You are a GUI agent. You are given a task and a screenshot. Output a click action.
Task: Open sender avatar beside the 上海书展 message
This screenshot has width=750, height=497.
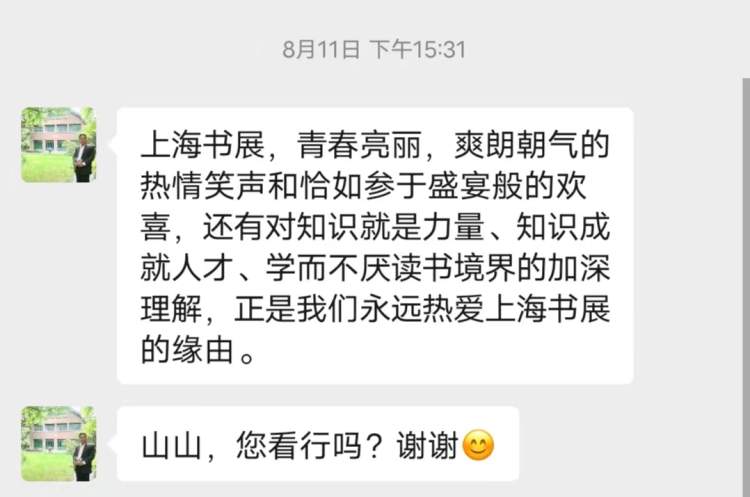tap(59, 145)
